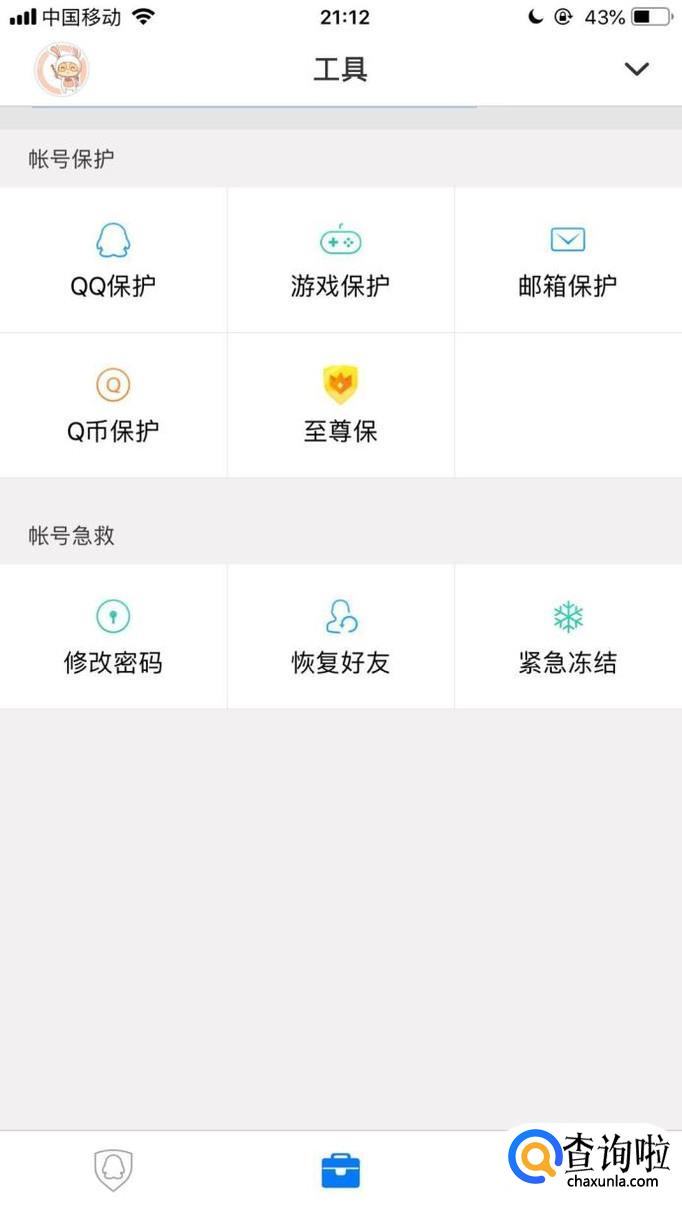Viewport: 682px width, 1212px height.
Task: Open QQ保护
Action: coord(113,260)
